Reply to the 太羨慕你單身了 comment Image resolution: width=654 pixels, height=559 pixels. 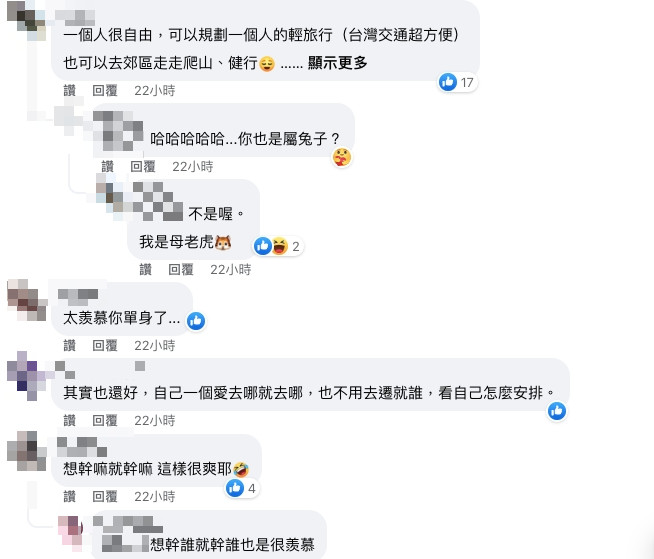point(105,345)
